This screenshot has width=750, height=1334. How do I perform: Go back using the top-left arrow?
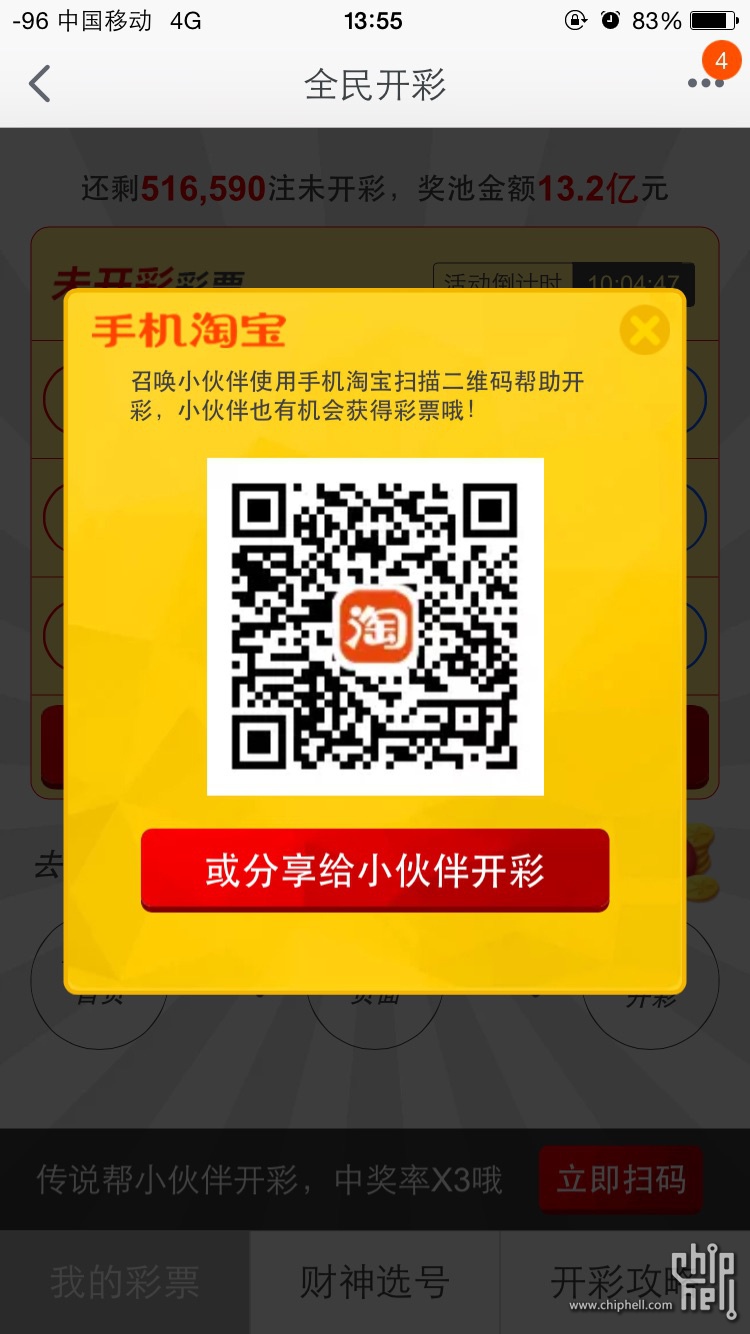(x=40, y=85)
